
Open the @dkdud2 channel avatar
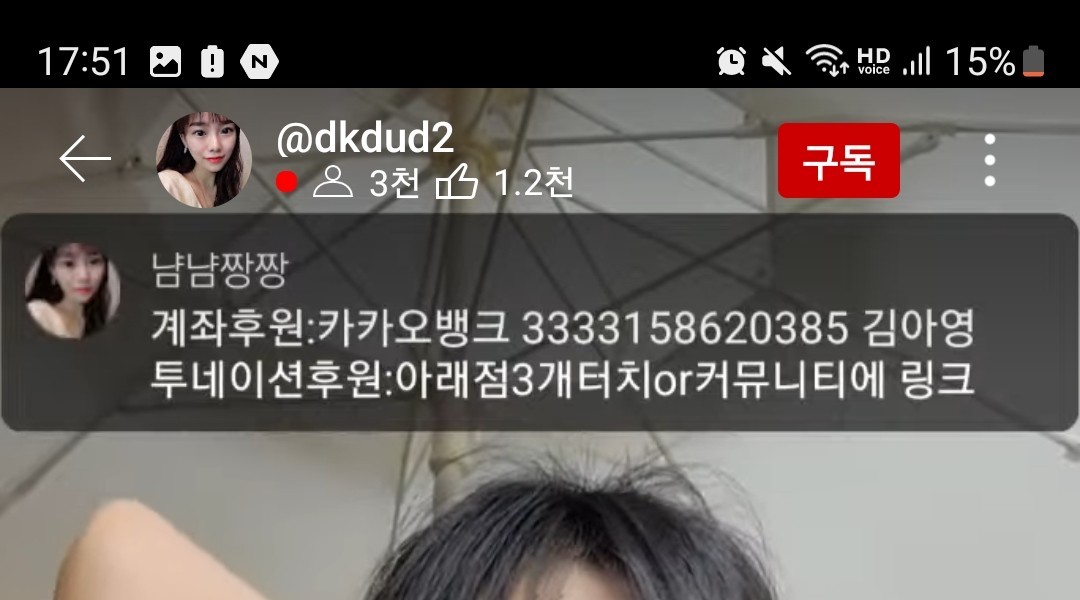204,160
